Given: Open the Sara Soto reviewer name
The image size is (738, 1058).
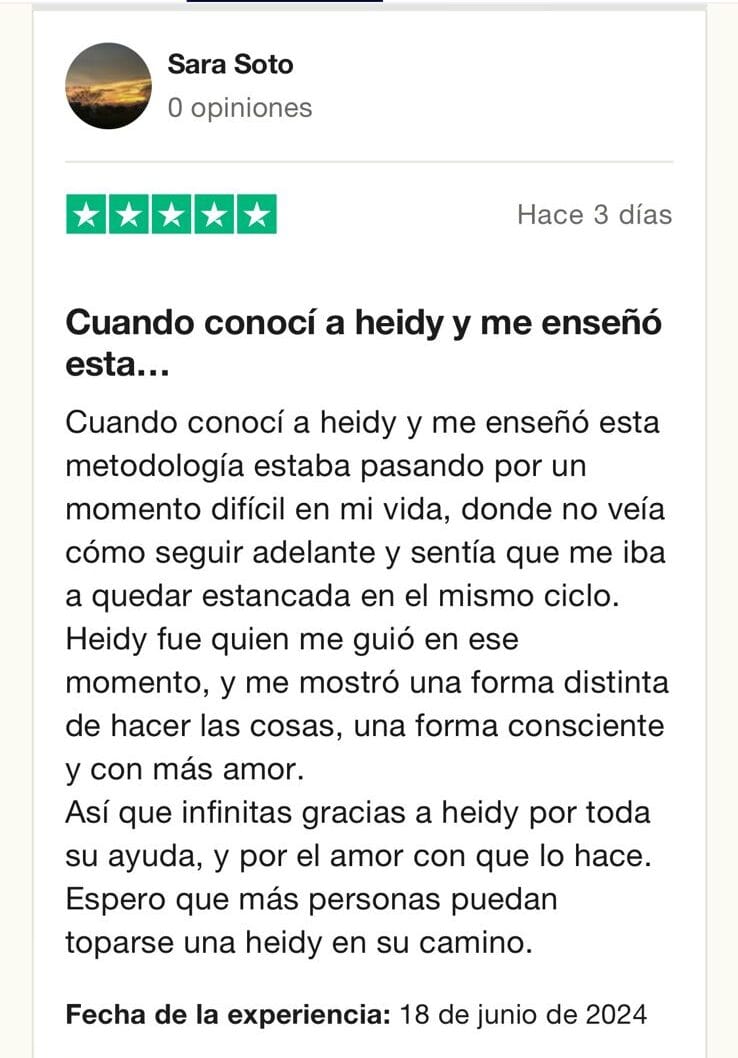Looking at the screenshot, I should click(x=230, y=65).
